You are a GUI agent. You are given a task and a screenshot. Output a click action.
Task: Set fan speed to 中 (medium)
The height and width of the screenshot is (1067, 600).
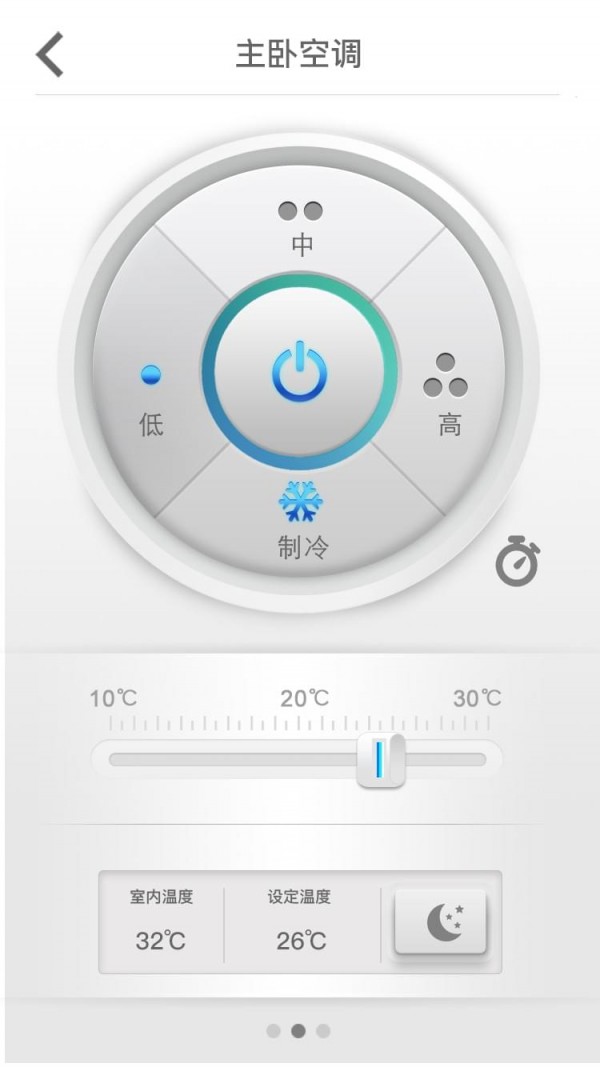pos(300,226)
